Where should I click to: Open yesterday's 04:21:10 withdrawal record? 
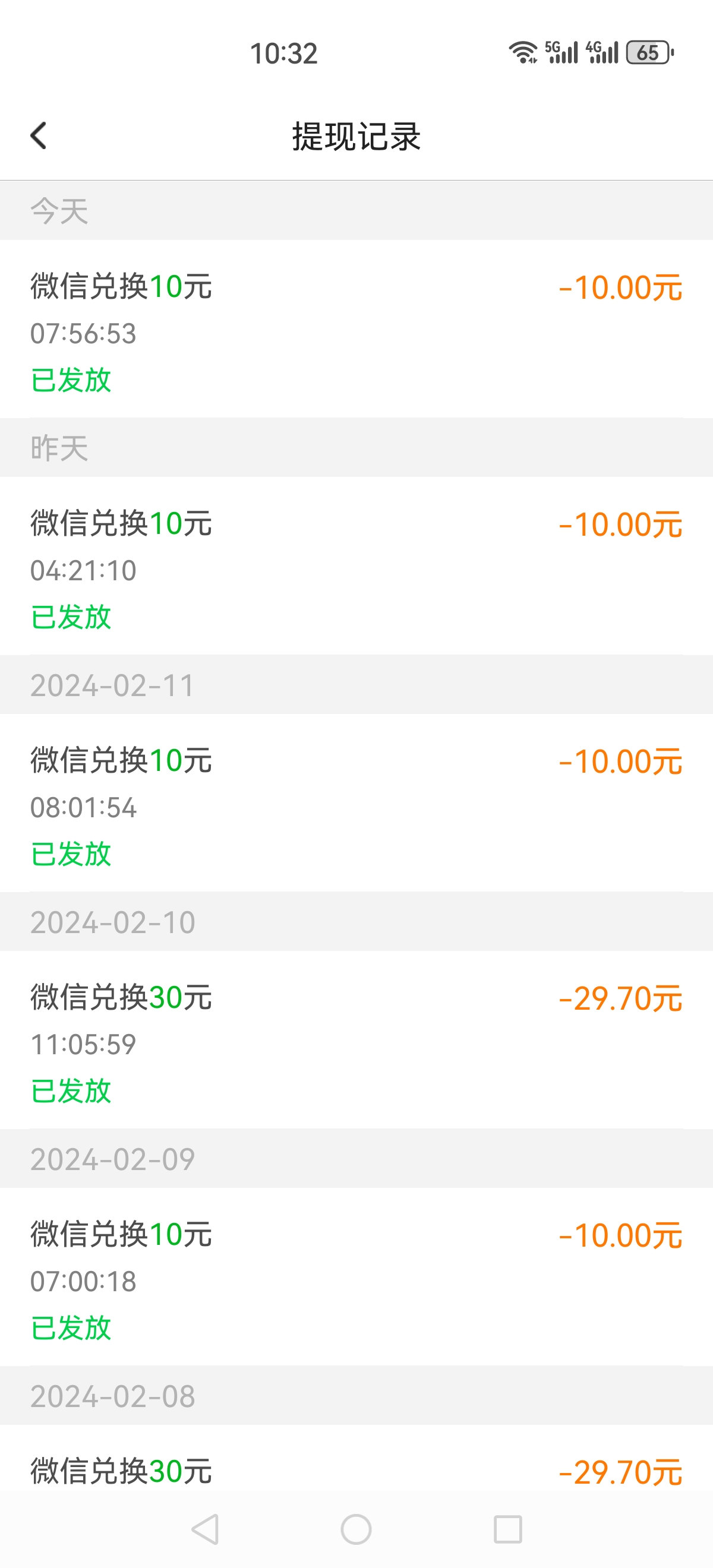(x=356, y=565)
